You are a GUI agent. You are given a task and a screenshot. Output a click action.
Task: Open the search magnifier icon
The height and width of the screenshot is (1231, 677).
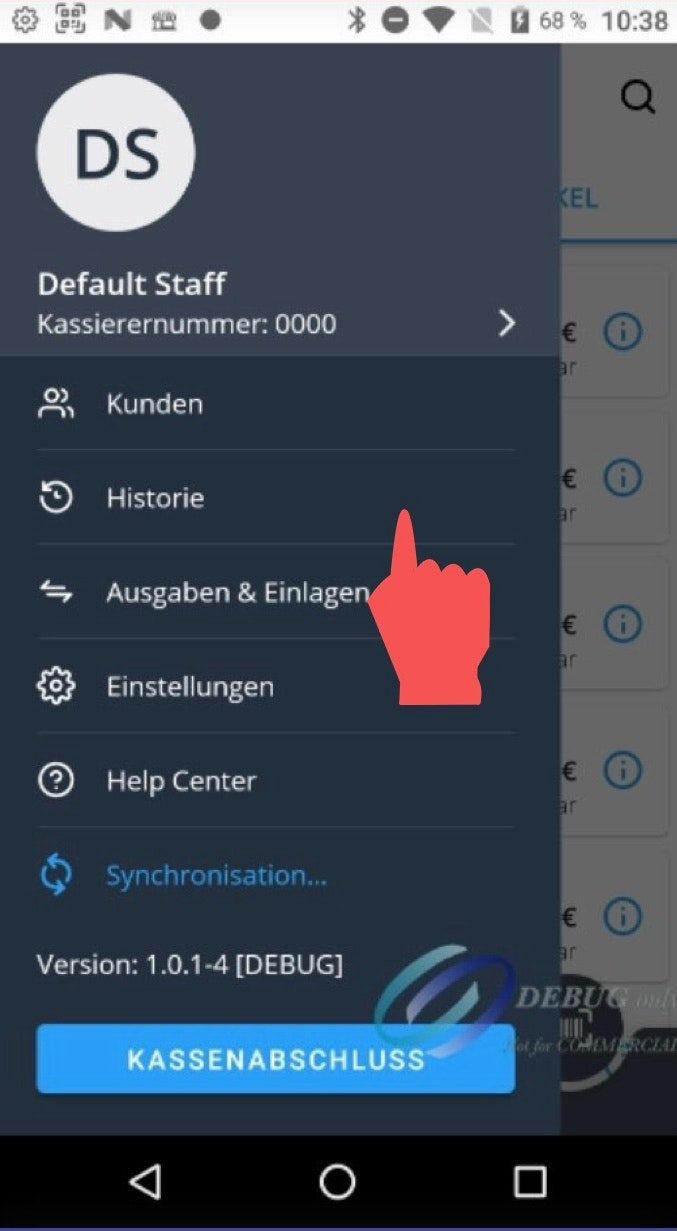pos(637,97)
